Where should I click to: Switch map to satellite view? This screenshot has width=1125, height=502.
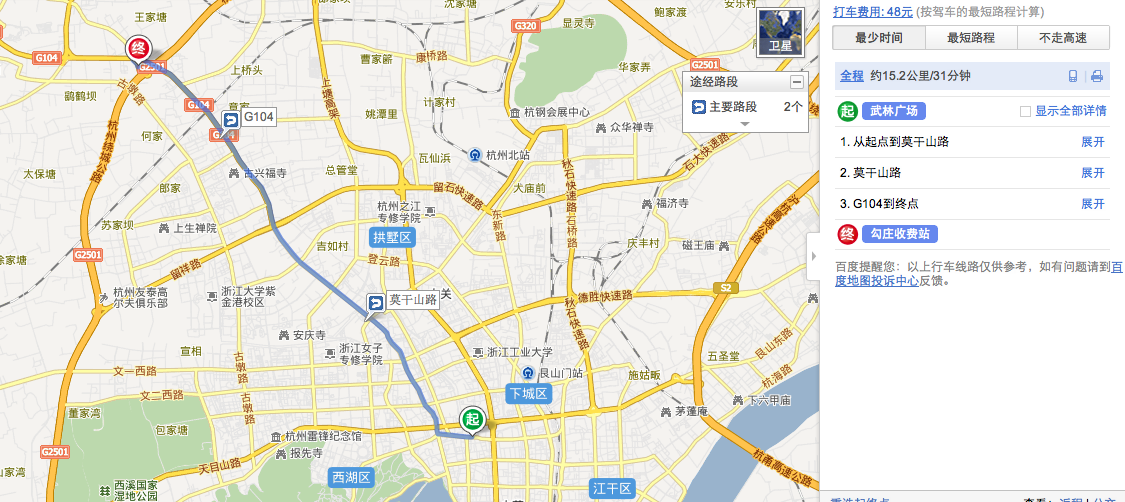(x=782, y=32)
